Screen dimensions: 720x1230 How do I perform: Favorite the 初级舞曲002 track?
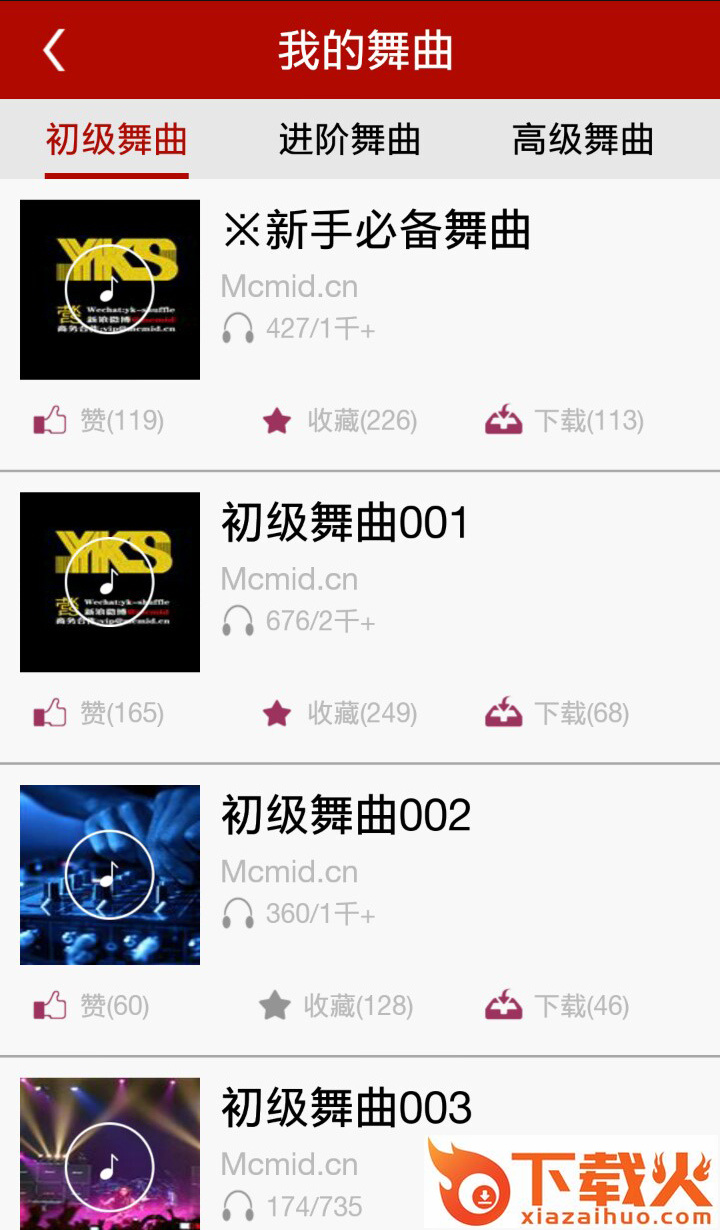coord(336,1006)
